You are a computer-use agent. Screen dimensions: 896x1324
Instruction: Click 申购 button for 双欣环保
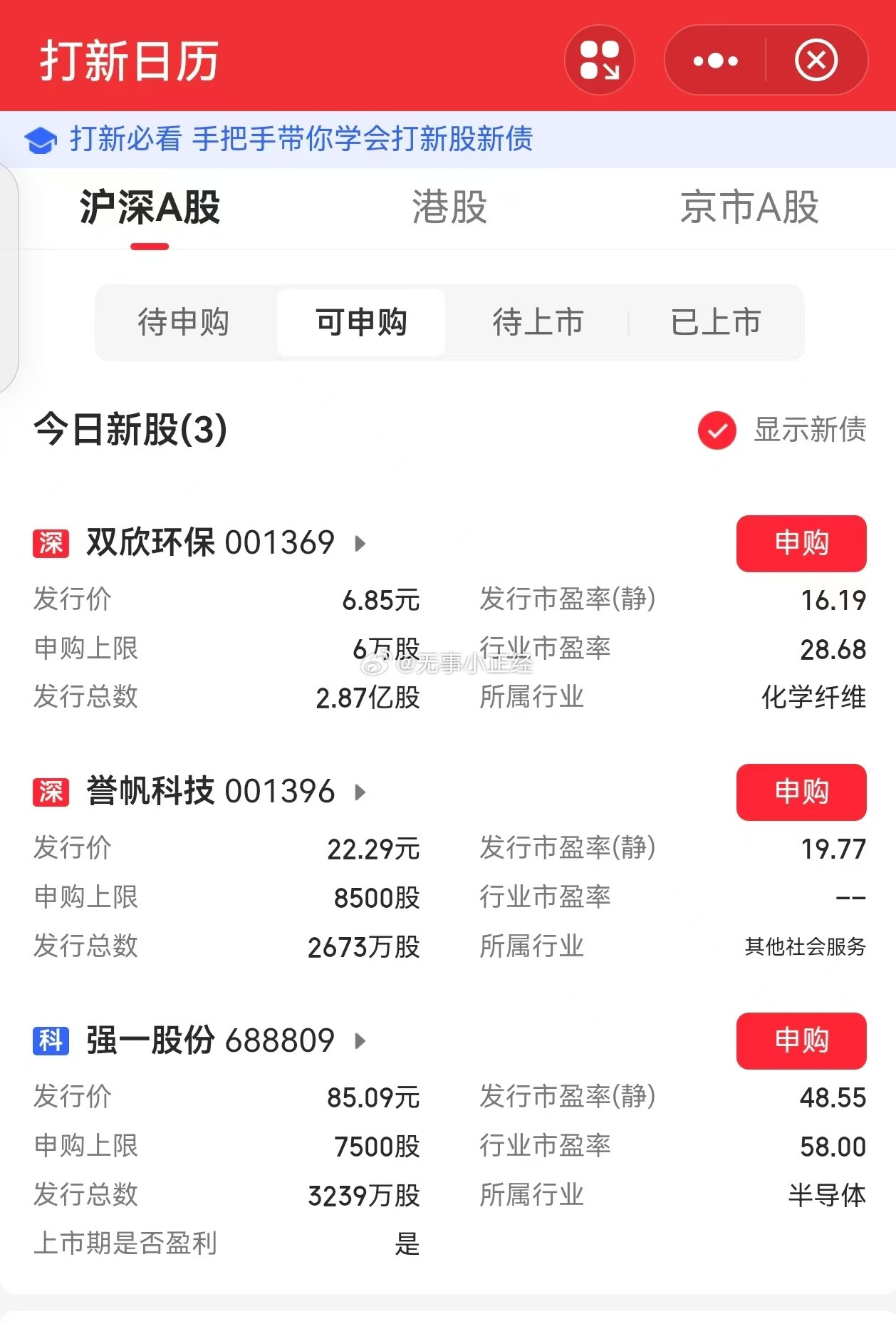[x=801, y=543]
